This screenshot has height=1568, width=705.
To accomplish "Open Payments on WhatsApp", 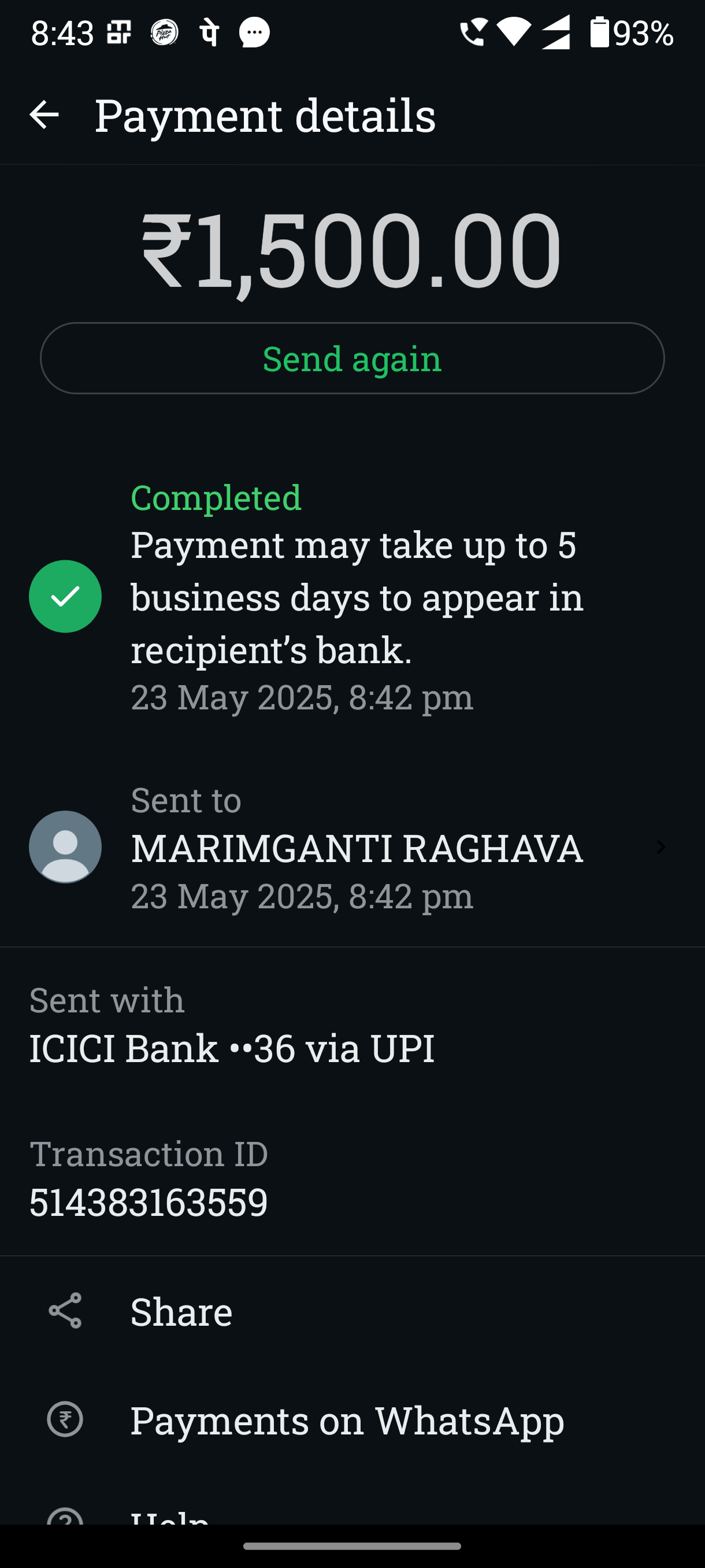I will (x=352, y=1420).
